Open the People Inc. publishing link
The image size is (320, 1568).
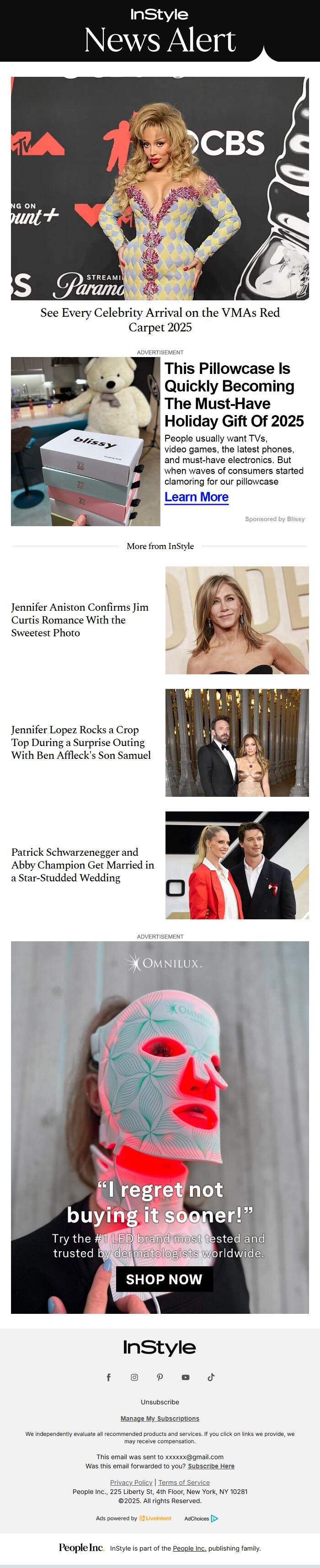pyautogui.click(x=189, y=1548)
